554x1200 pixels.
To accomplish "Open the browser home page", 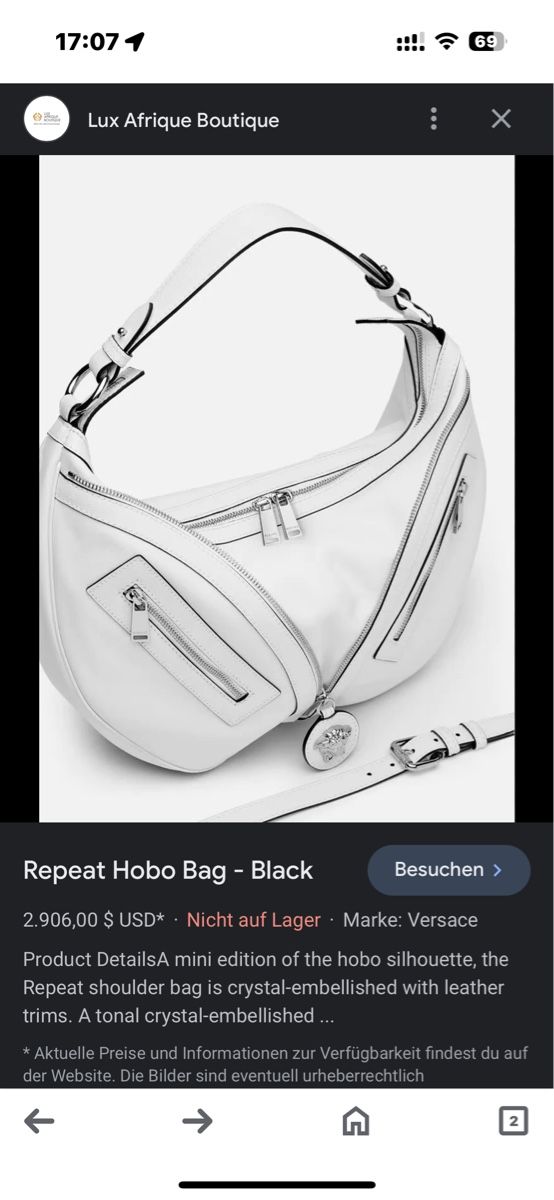I will coord(355,1122).
